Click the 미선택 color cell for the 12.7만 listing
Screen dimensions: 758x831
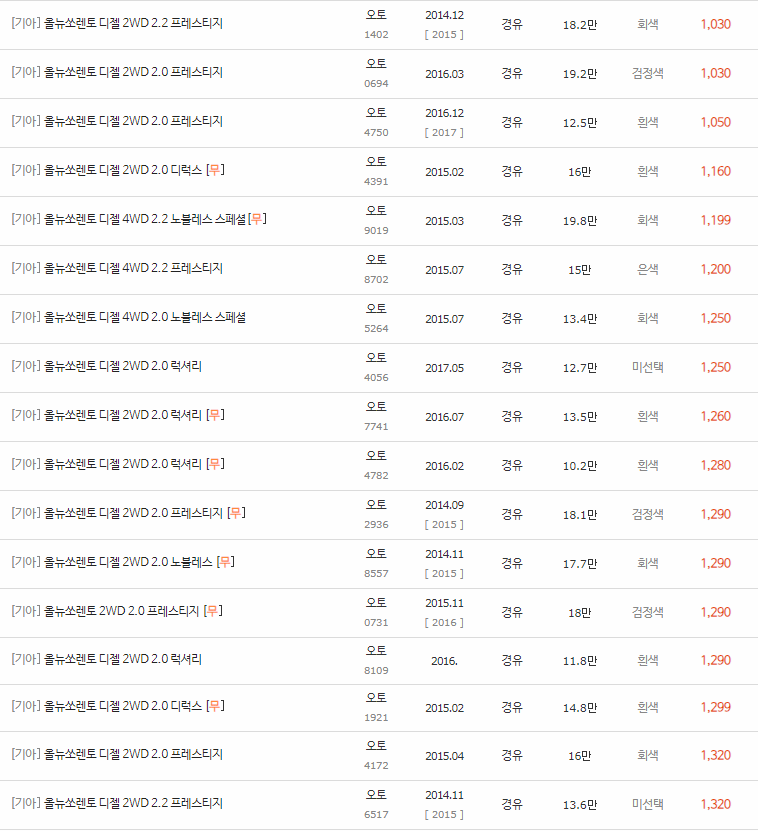[x=647, y=368]
